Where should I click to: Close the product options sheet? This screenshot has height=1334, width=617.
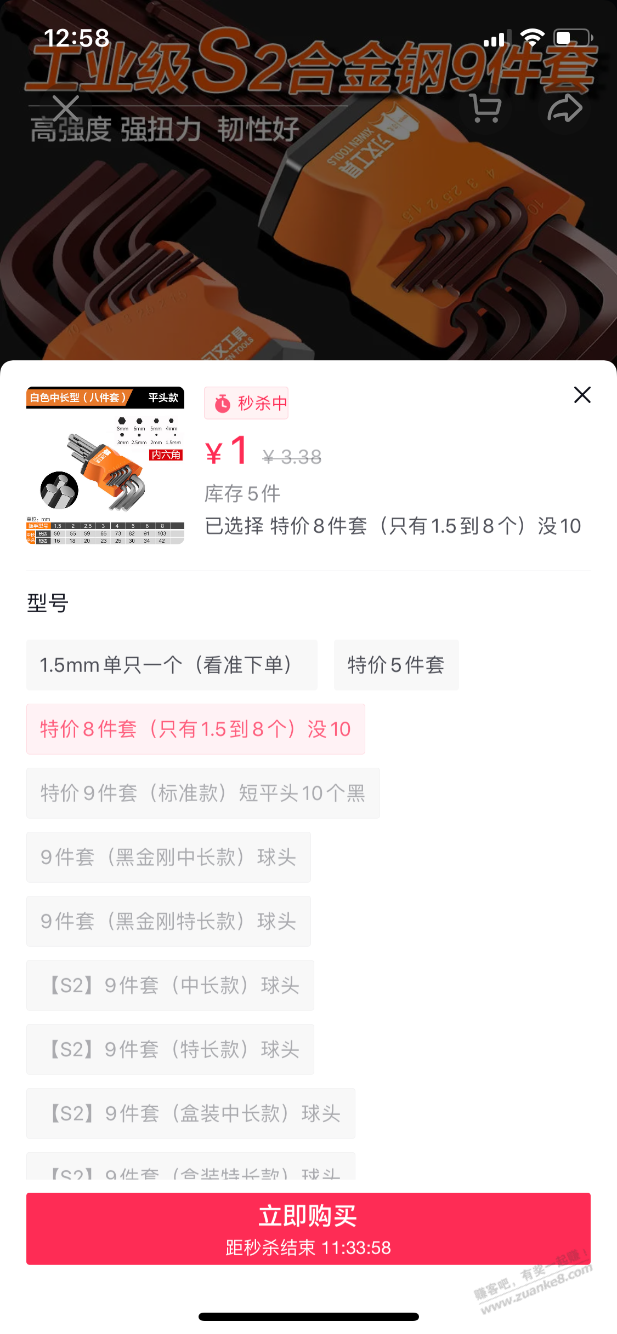point(582,395)
